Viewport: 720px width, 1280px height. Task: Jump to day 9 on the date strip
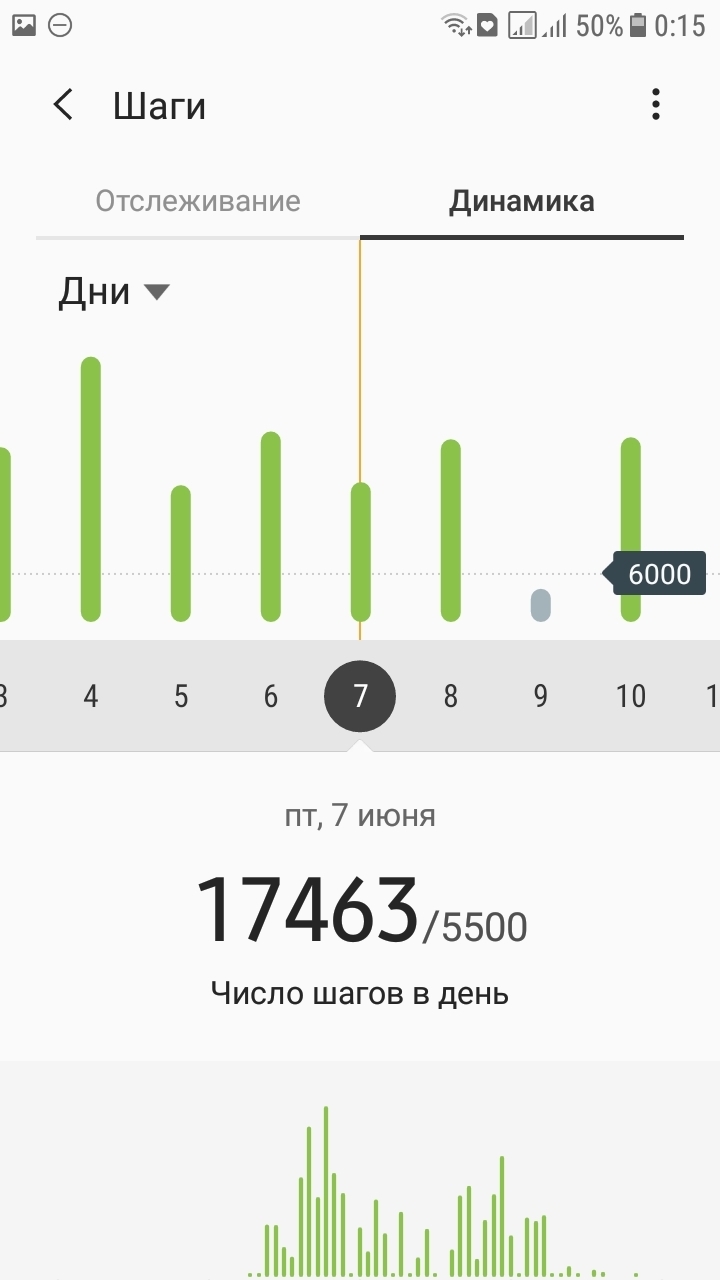click(541, 696)
